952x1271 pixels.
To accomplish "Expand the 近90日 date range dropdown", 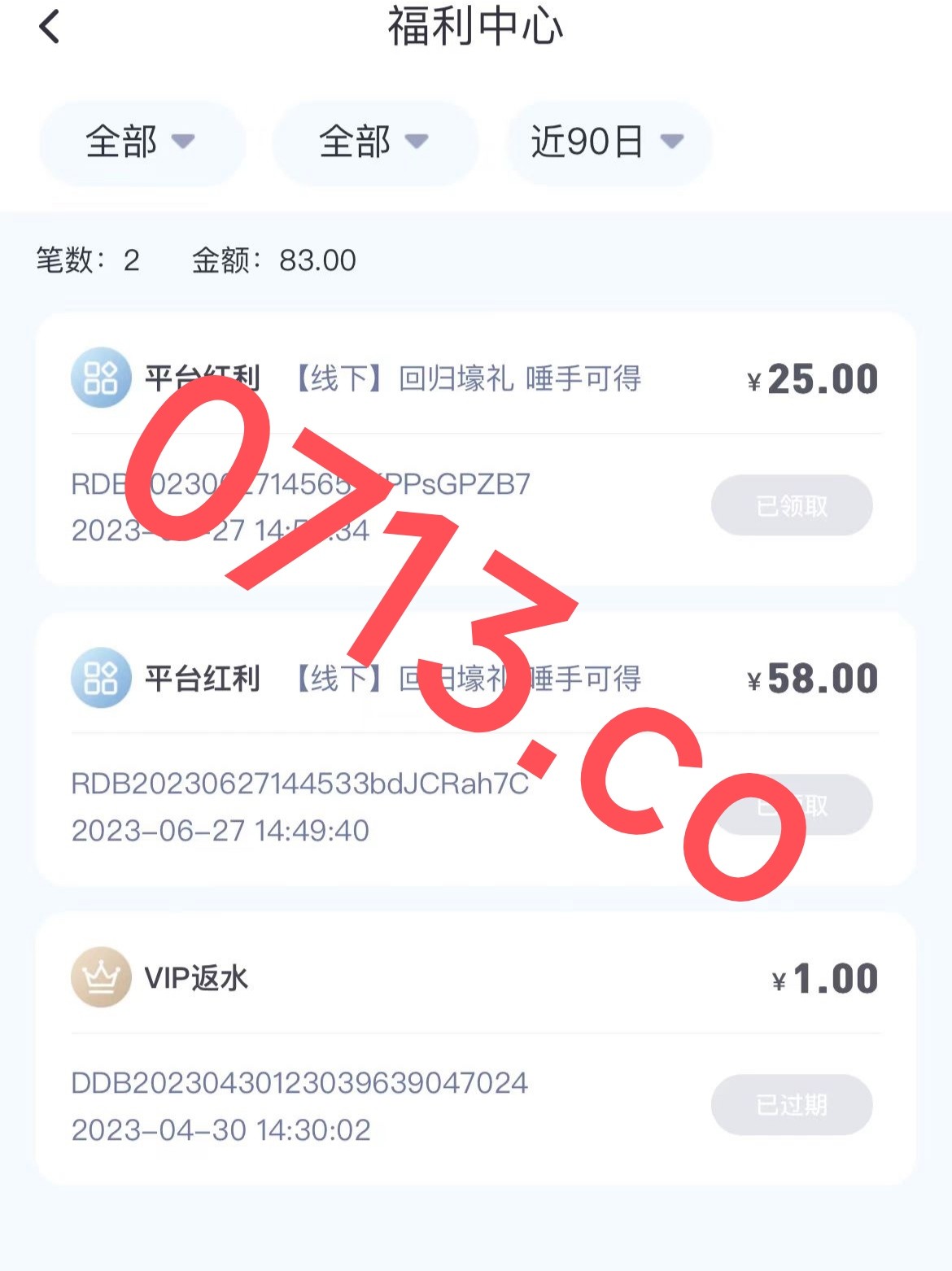I will (609, 142).
